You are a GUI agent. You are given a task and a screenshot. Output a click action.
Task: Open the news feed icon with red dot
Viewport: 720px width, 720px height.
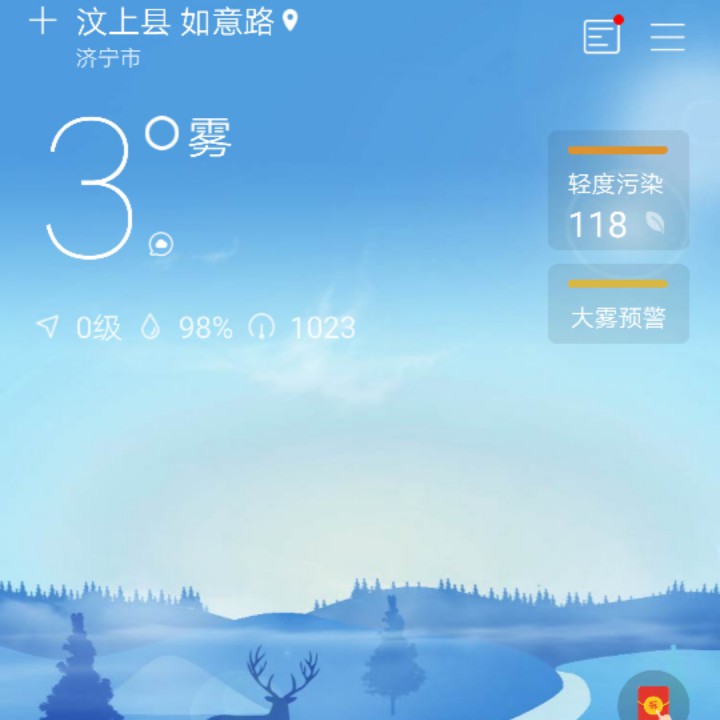pos(602,37)
